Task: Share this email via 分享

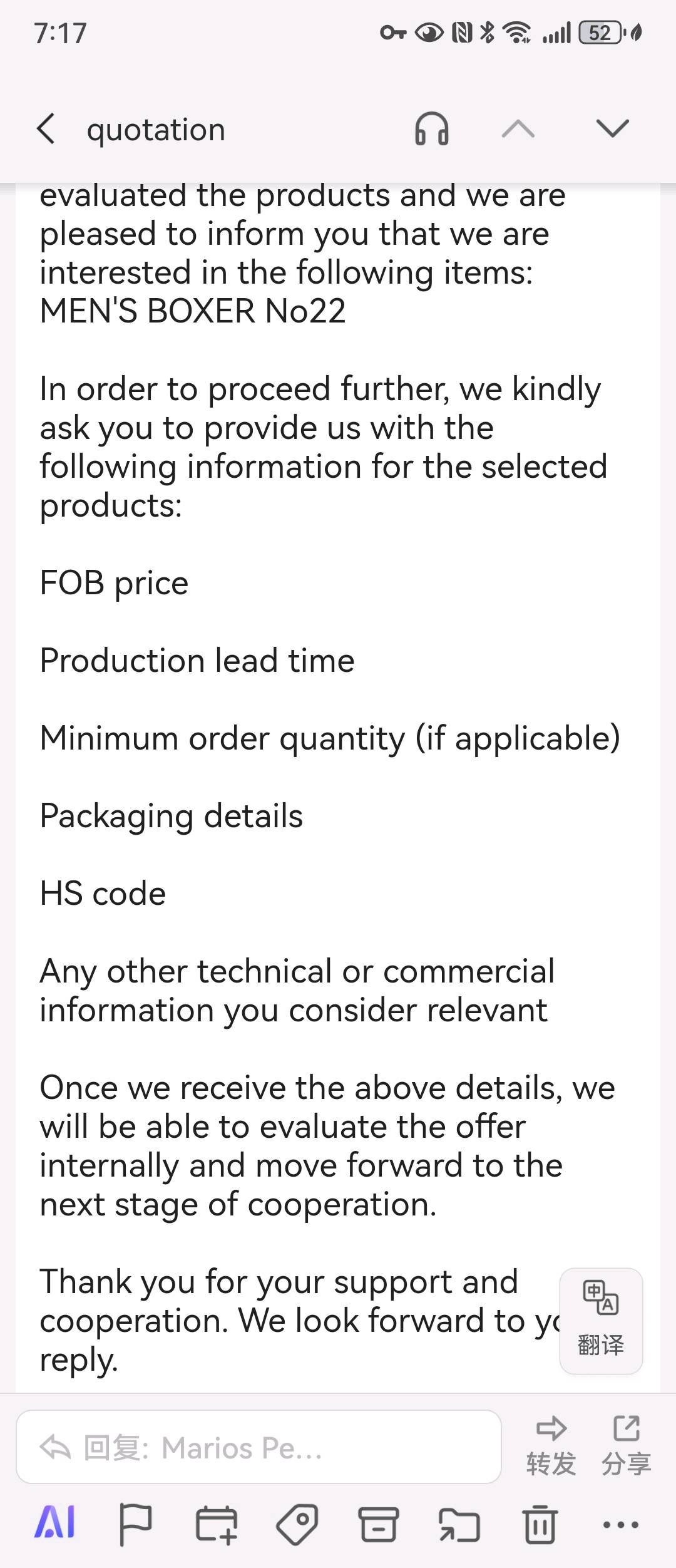Action: [626, 1447]
